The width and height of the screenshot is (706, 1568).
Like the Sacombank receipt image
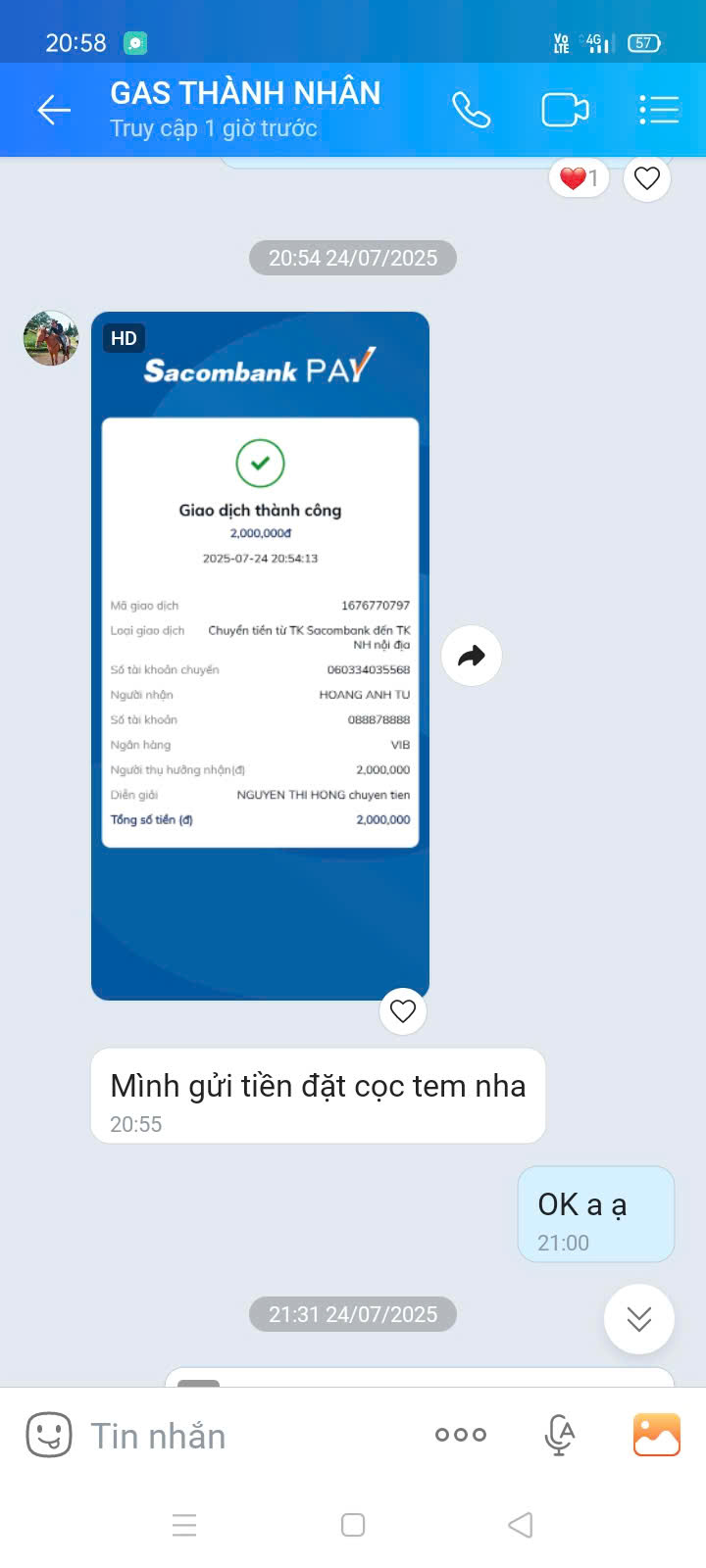click(x=403, y=1010)
